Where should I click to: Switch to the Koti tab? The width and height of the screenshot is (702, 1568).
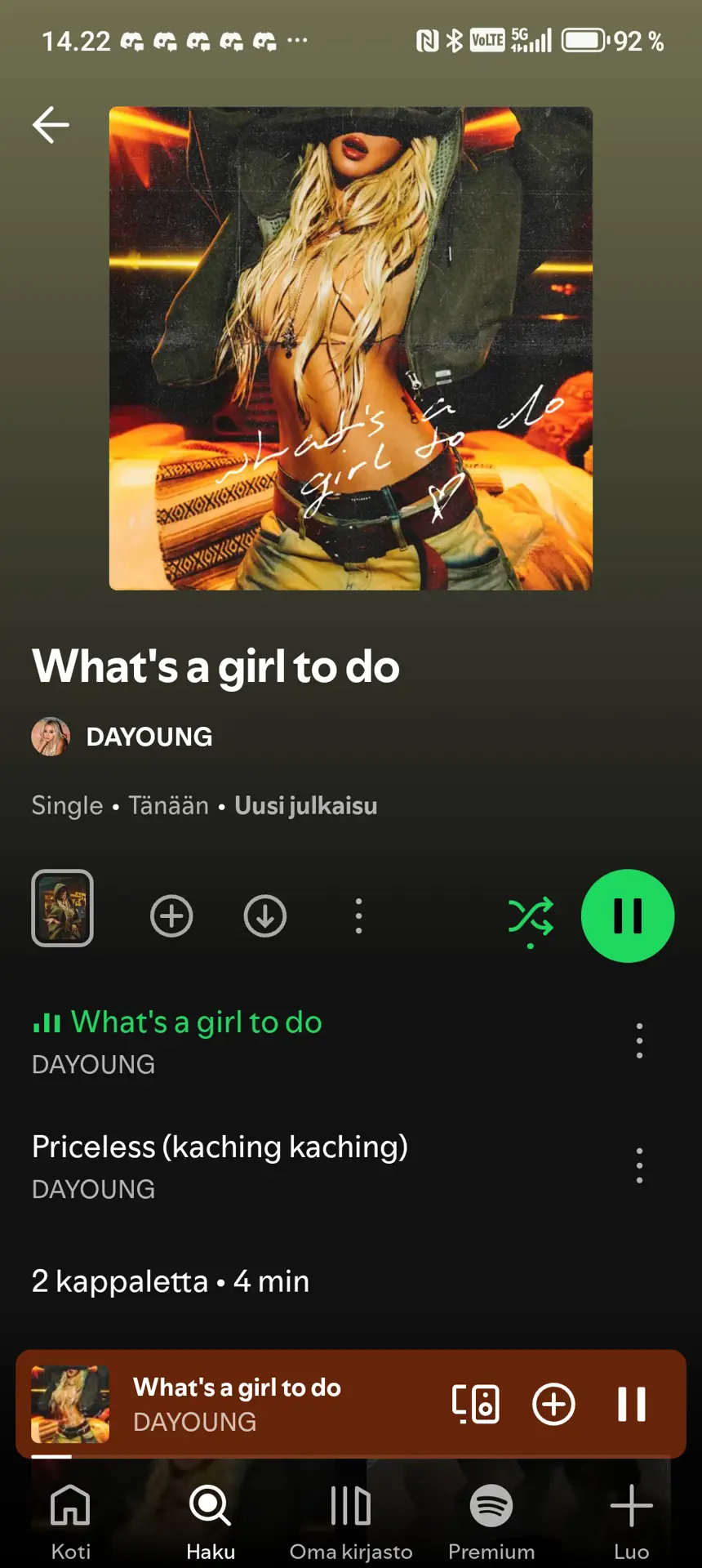pyautogui.click(x=71, y=1519)
